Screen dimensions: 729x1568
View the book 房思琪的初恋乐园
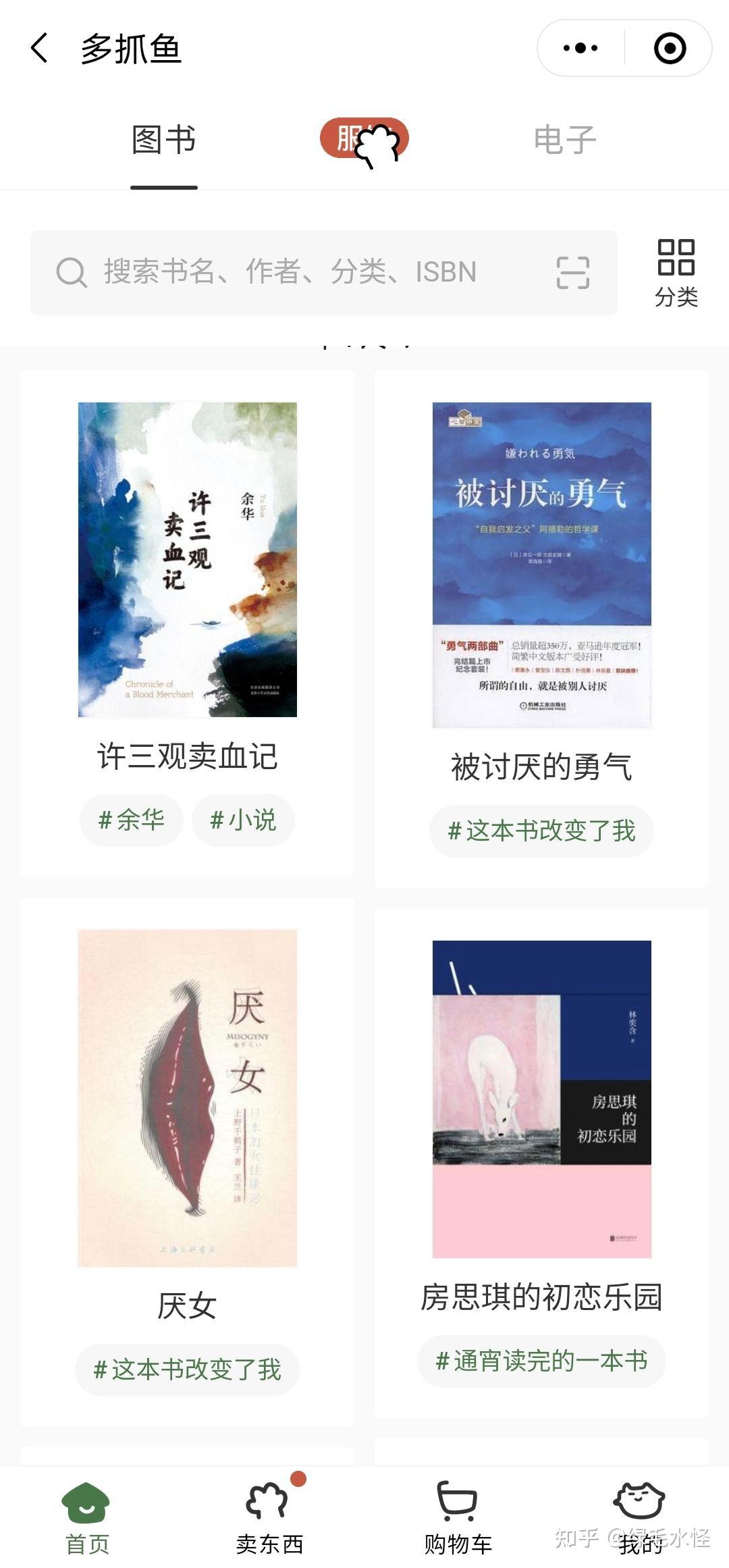pyautogui.click(x=541, y=1099)
